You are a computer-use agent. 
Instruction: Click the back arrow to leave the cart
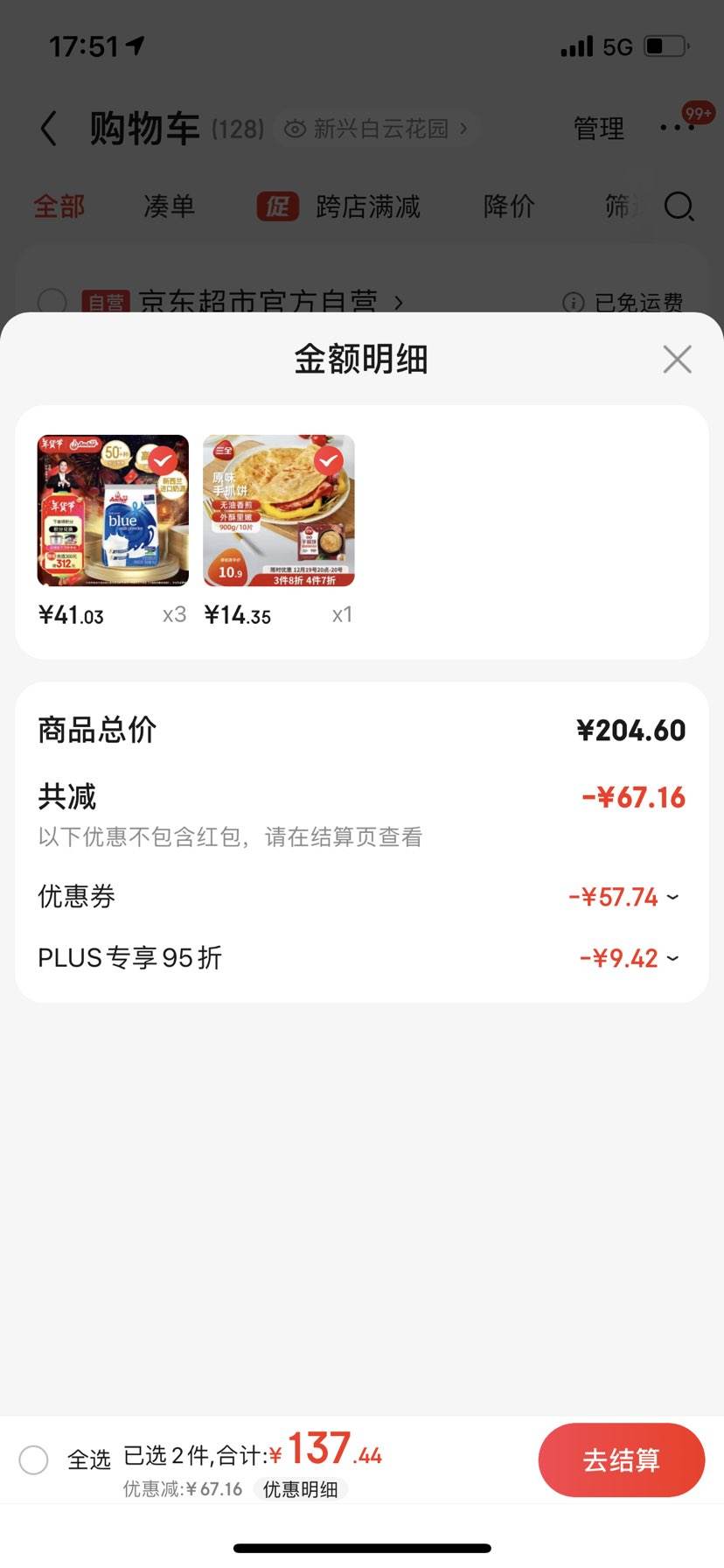tap(48, 128)
